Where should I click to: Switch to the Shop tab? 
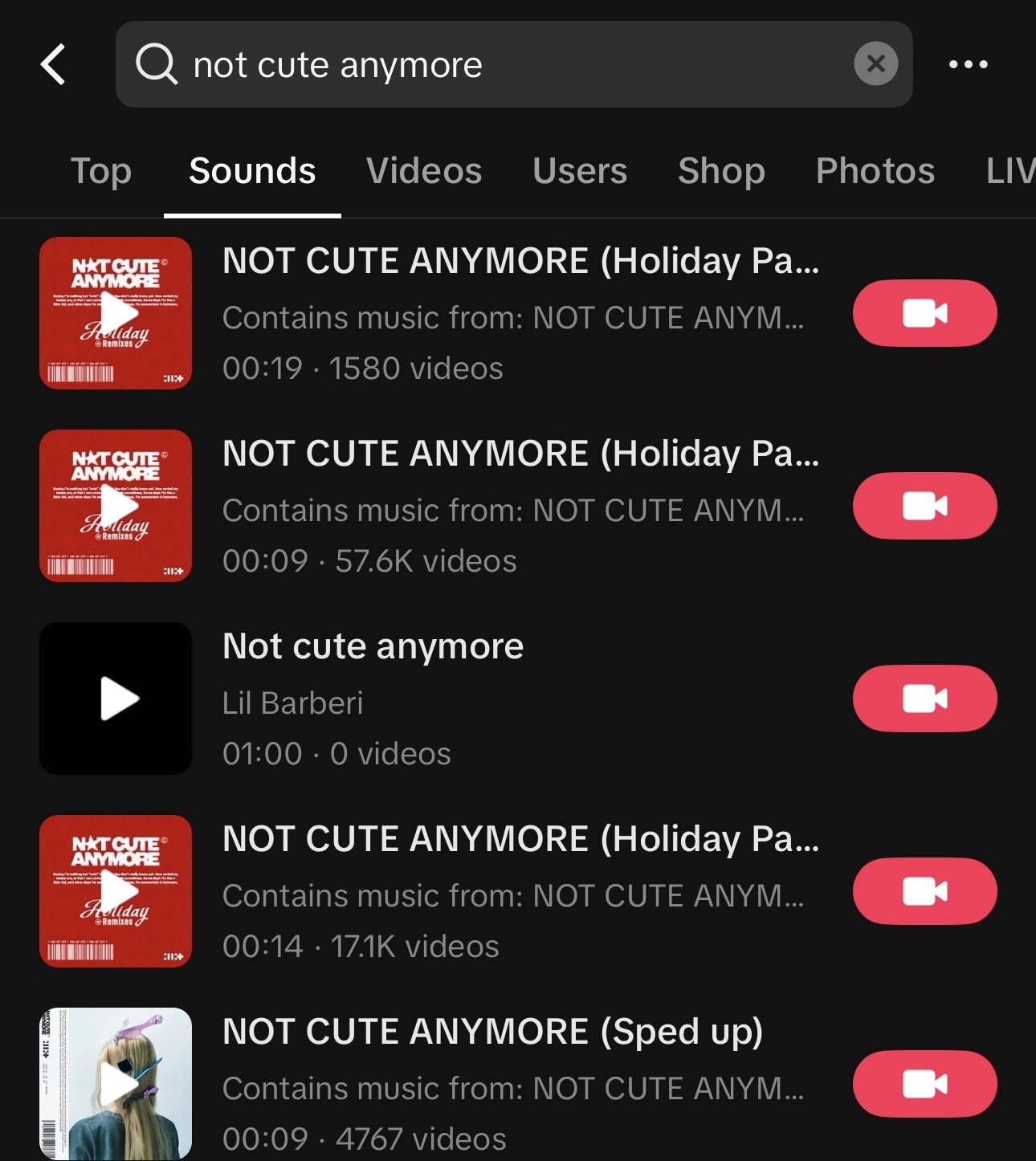point(721,171)
